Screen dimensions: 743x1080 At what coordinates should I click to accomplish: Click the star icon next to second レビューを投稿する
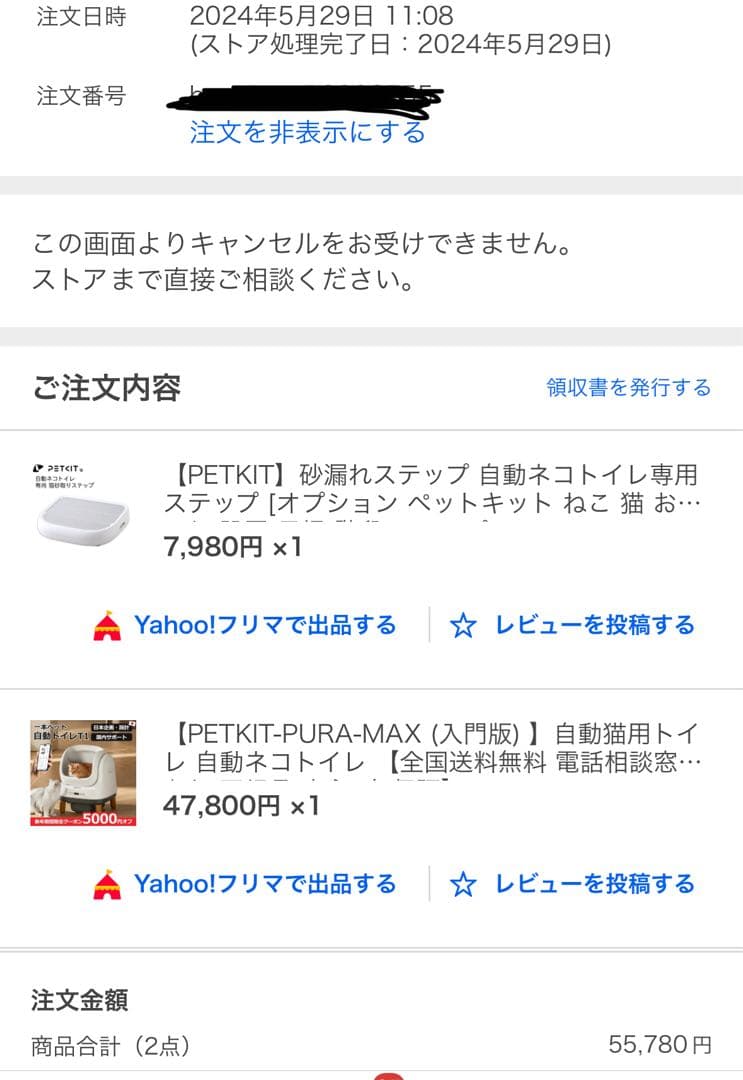tap(464, 884)
